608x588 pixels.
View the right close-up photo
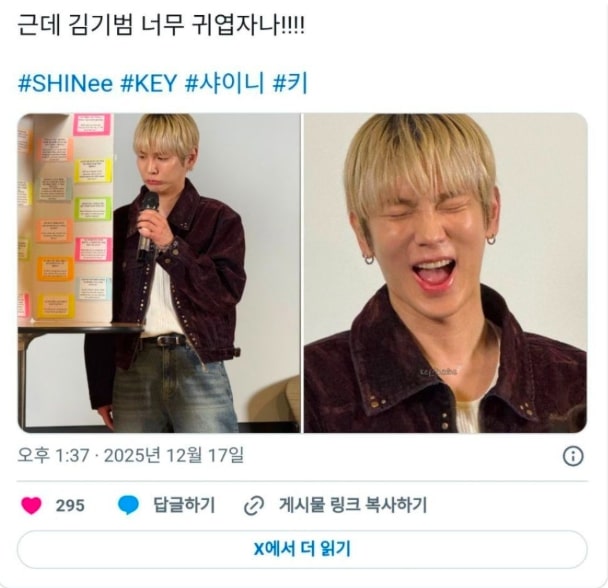pyautogui.click(x=445, y=272)
